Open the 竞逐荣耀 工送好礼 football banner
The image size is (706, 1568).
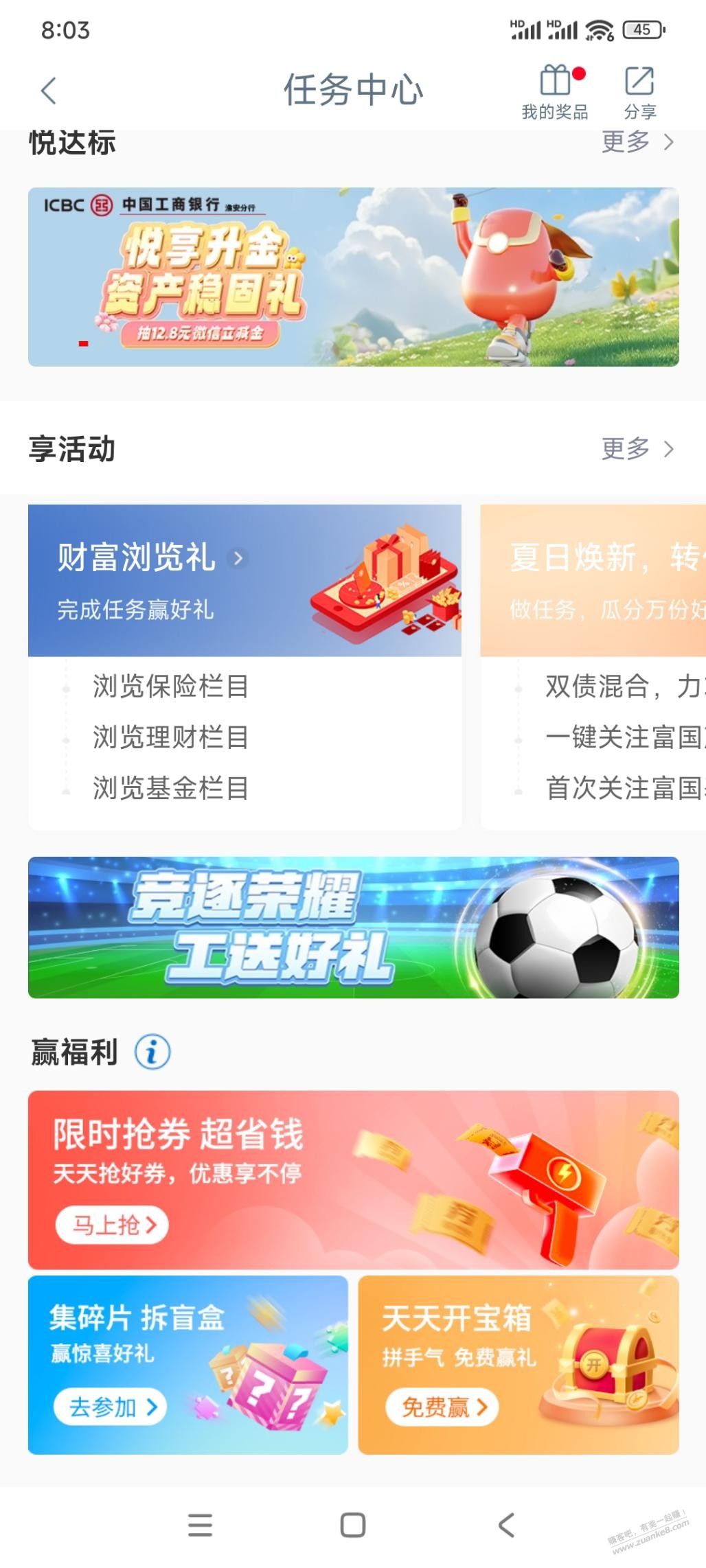point(353,927)
